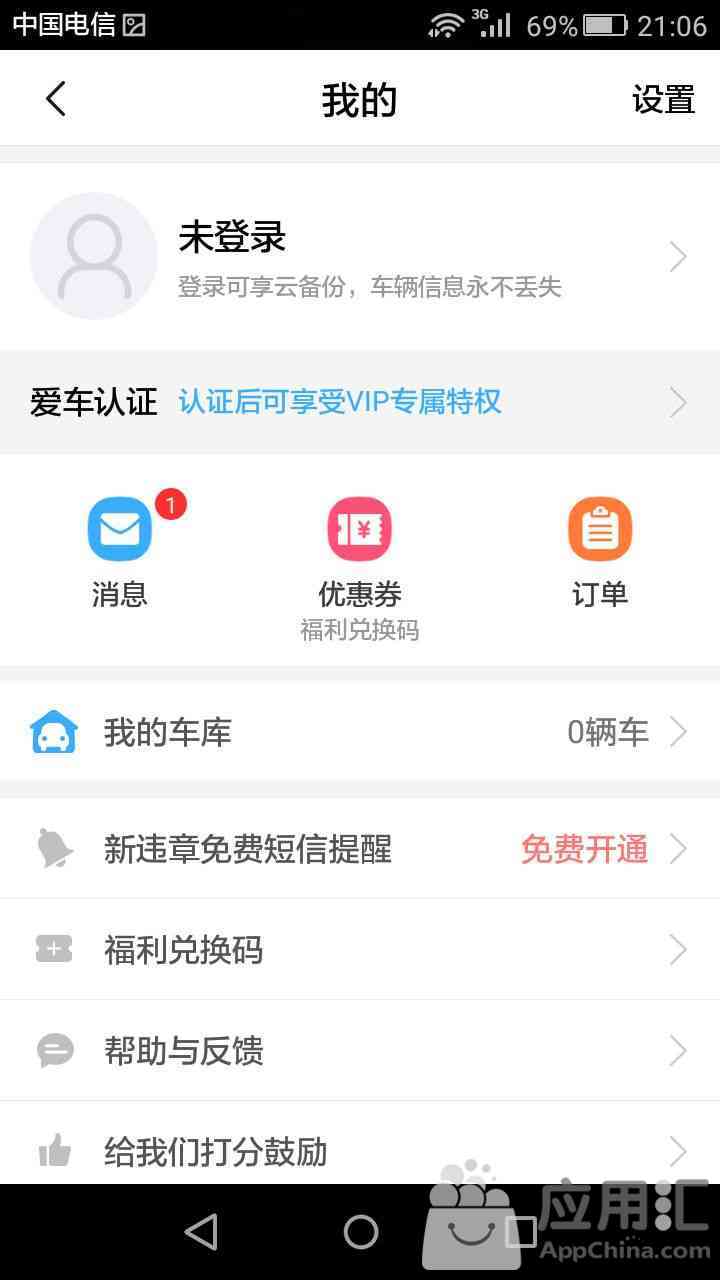Tap the system home button
Image resolution: width=720 pixels, height=1280 pixels.
(361, 1232)
